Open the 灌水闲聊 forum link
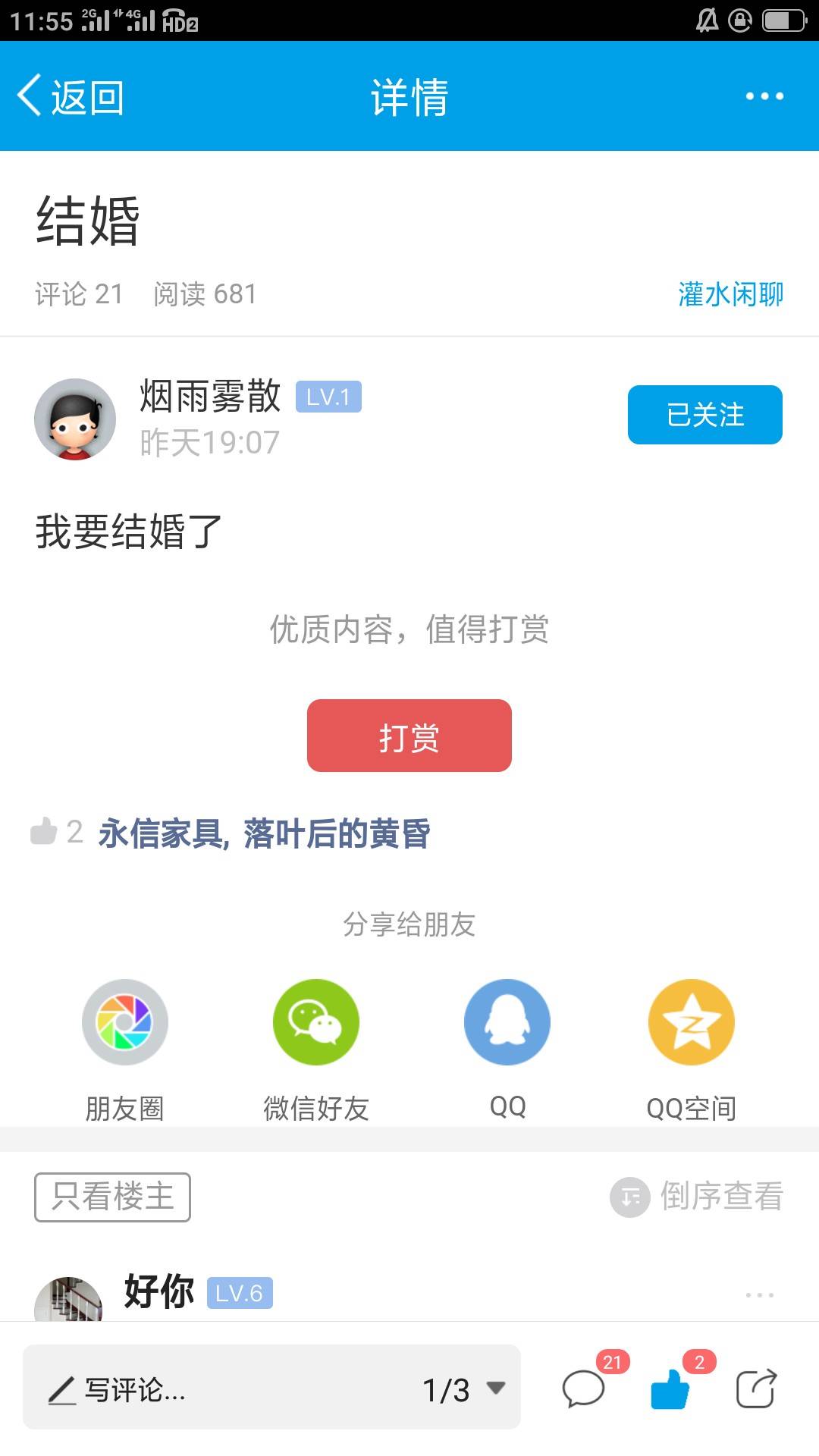 (730, 294)
